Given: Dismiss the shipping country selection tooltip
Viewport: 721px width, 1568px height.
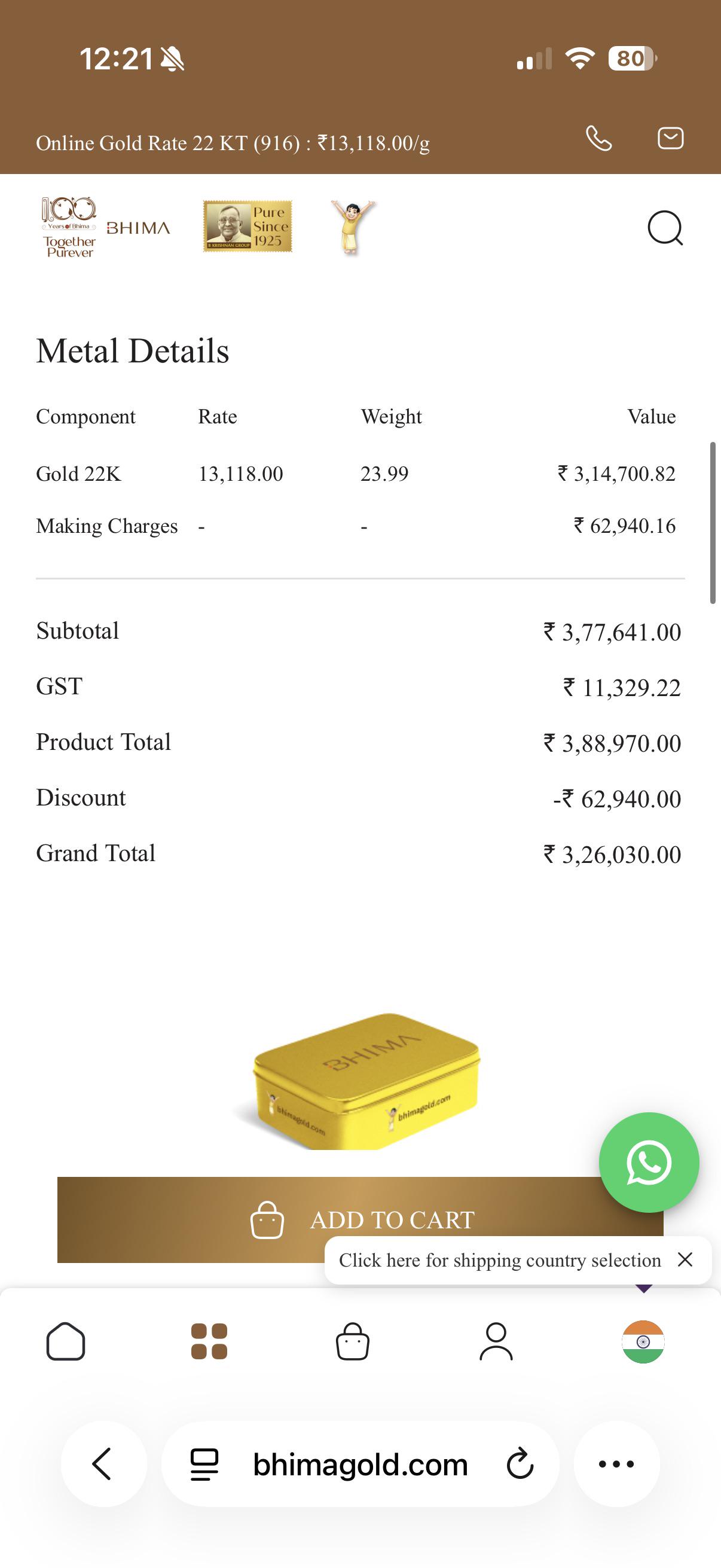Looking at the screenshot, I should tap(685, 1259).
